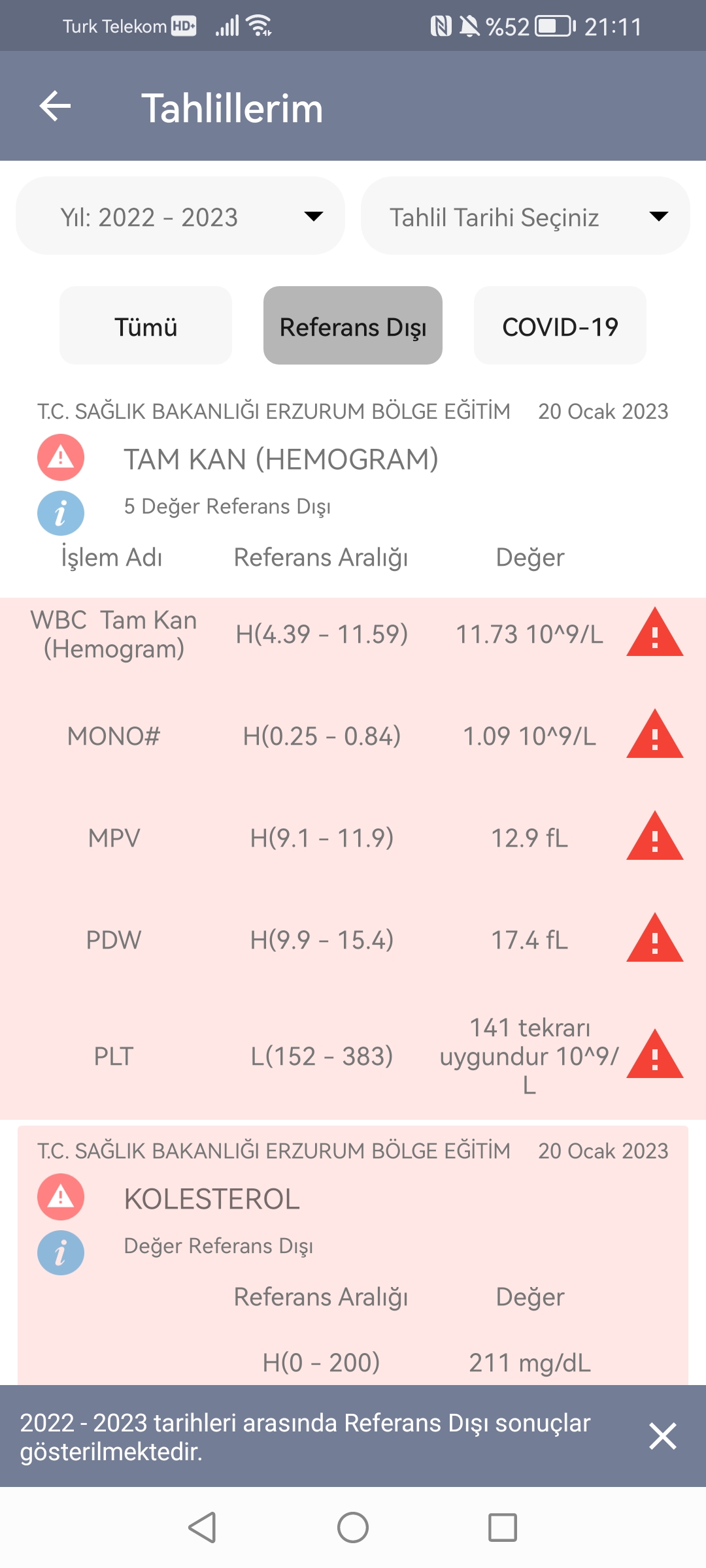Open the Yıl: 2022 - 2023 dropdown
706x1568 pixels.
[x=180, y=216]
